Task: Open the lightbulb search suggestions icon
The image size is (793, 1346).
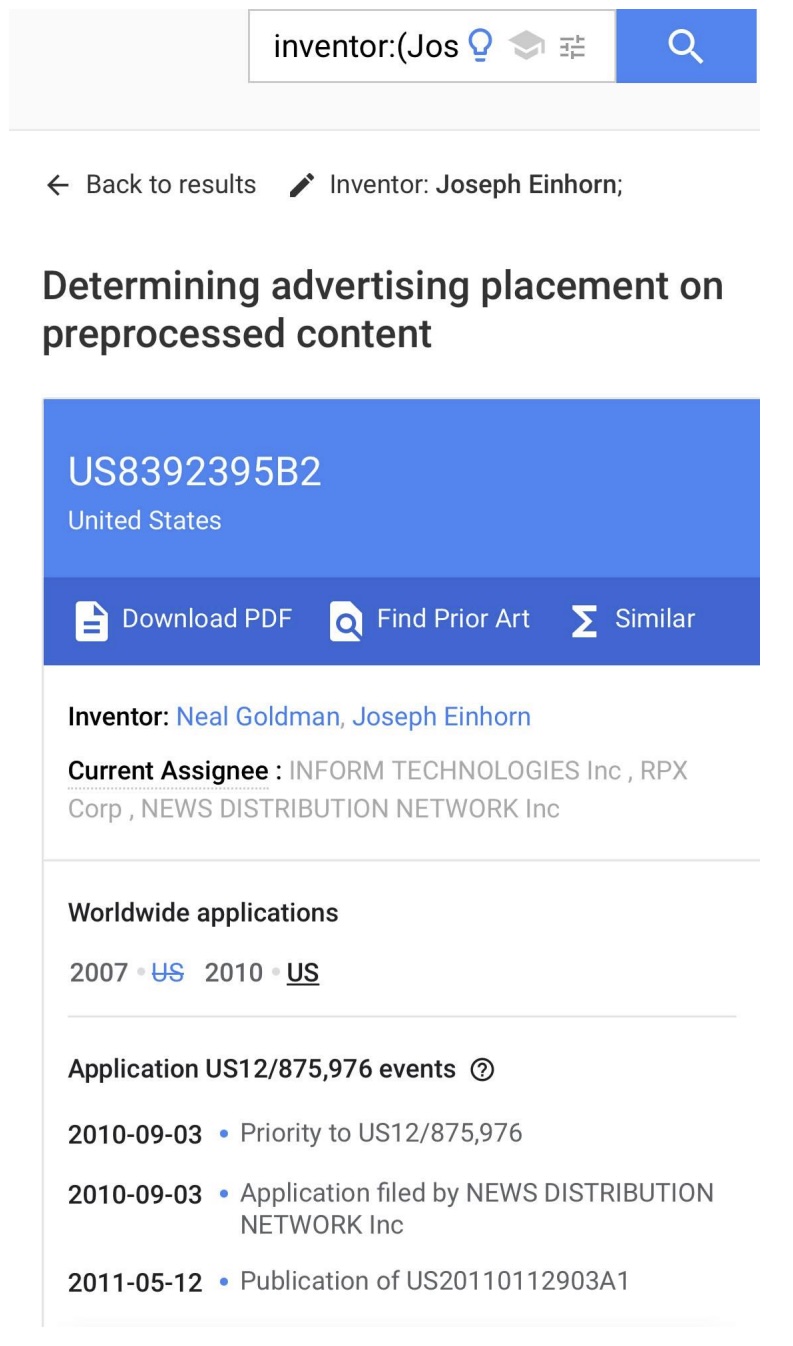Action: [x=481, y=45]
